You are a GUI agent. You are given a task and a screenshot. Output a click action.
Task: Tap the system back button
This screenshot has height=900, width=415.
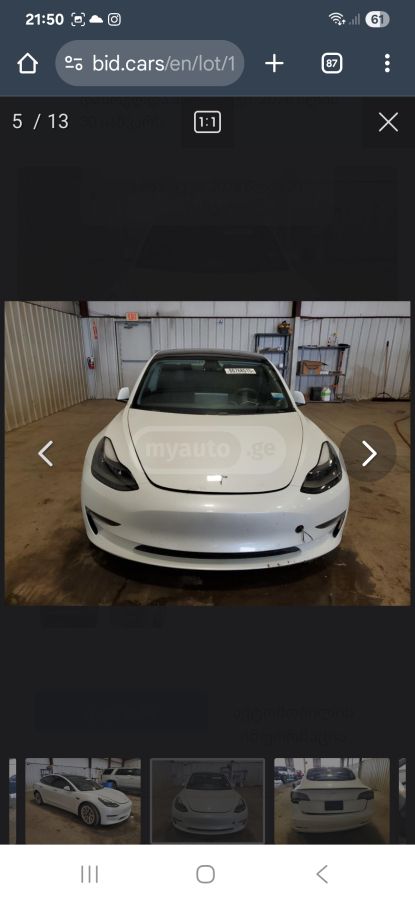(x=322, y=874)
